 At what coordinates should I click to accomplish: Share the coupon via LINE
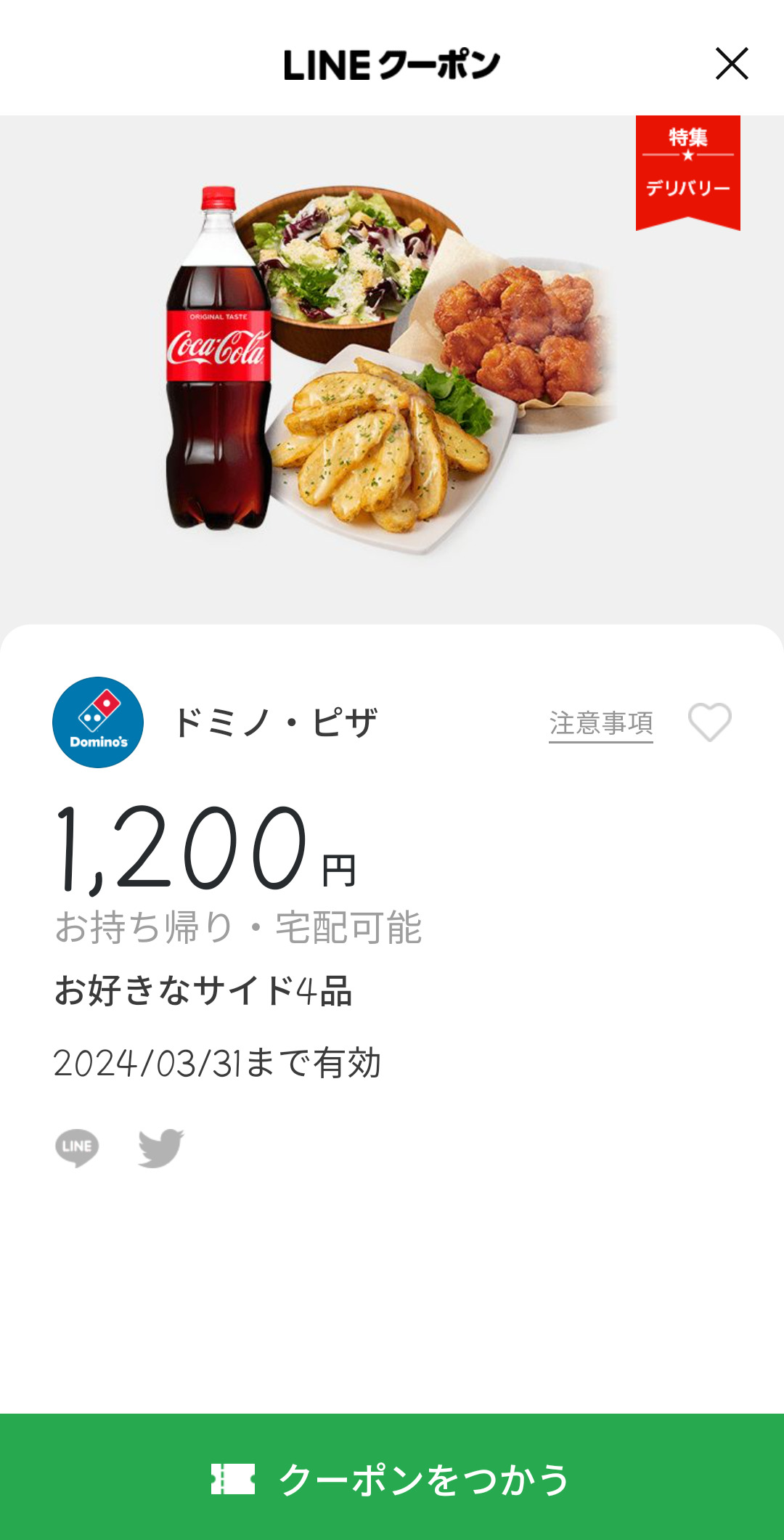coord(77,1147)
